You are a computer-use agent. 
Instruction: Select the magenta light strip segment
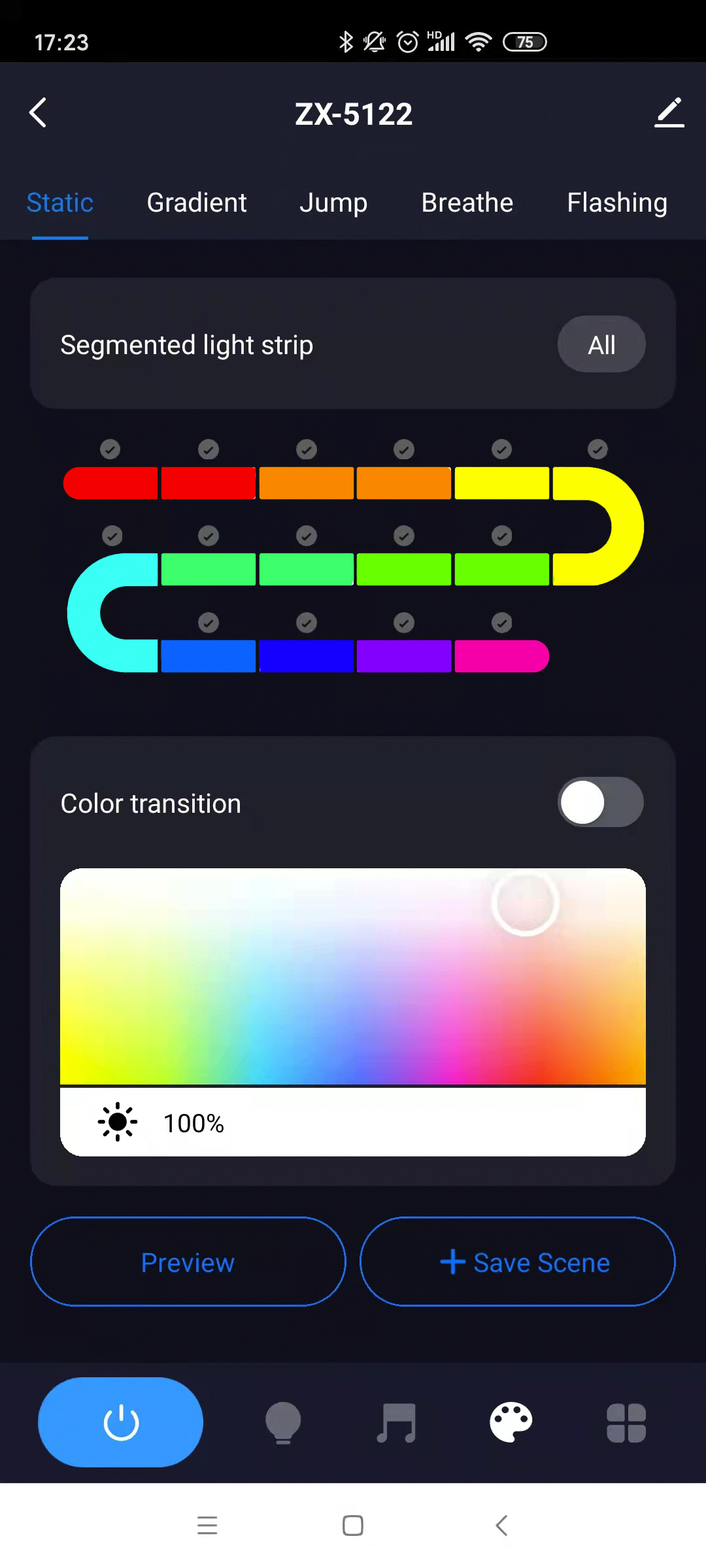click(x=501, y=656)
